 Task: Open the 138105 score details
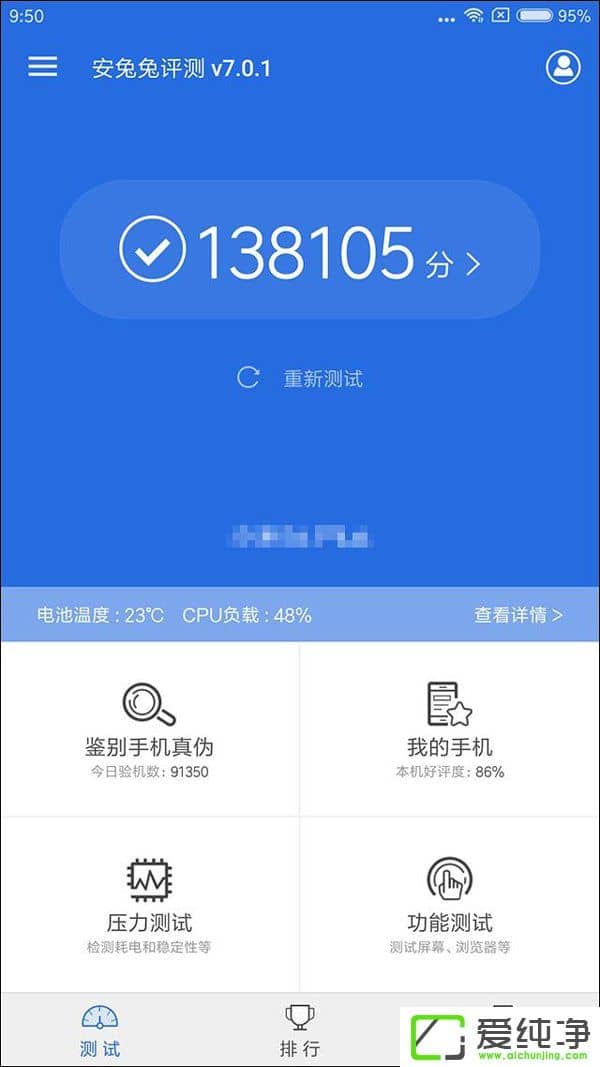click(x=300, y=250)
